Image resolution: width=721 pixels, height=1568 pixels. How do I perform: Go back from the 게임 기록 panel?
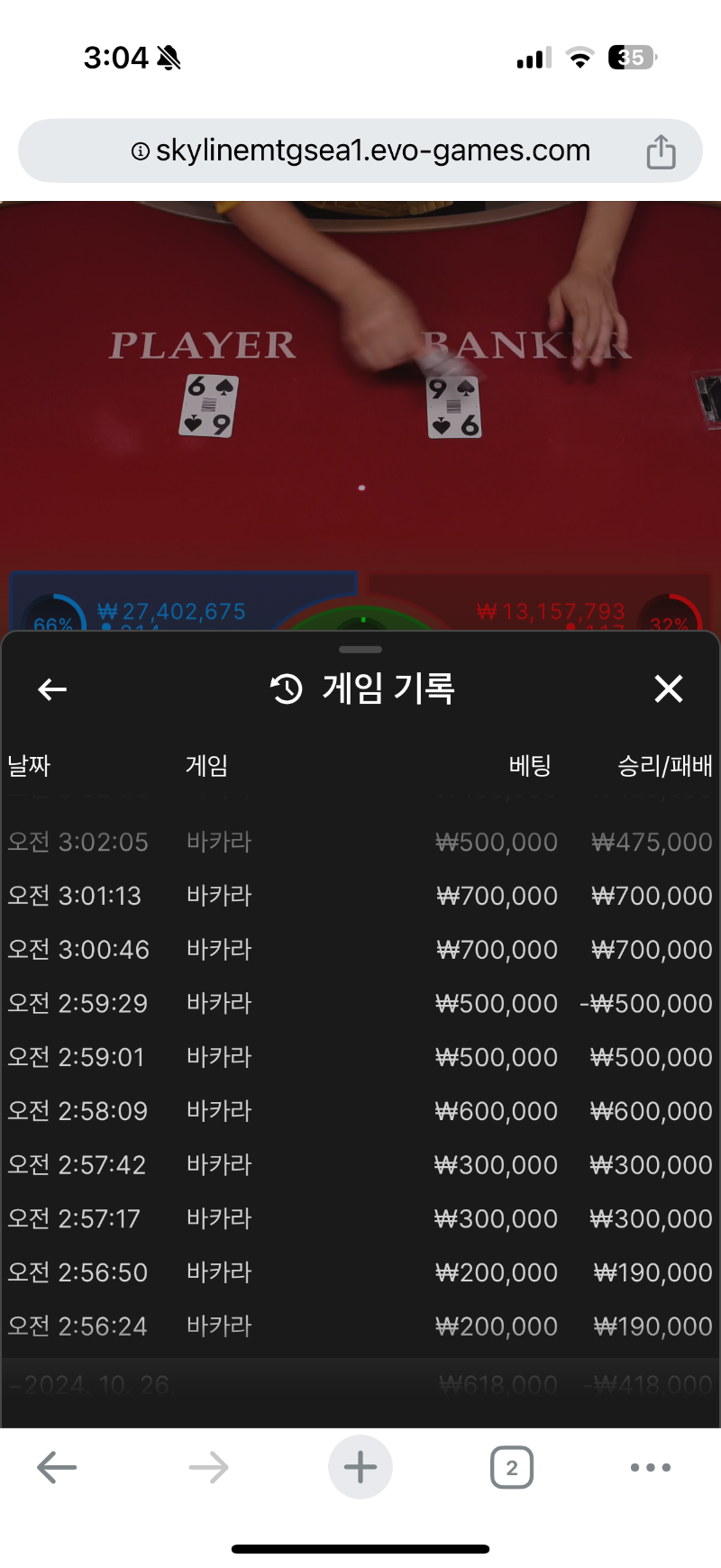point(52,689)
